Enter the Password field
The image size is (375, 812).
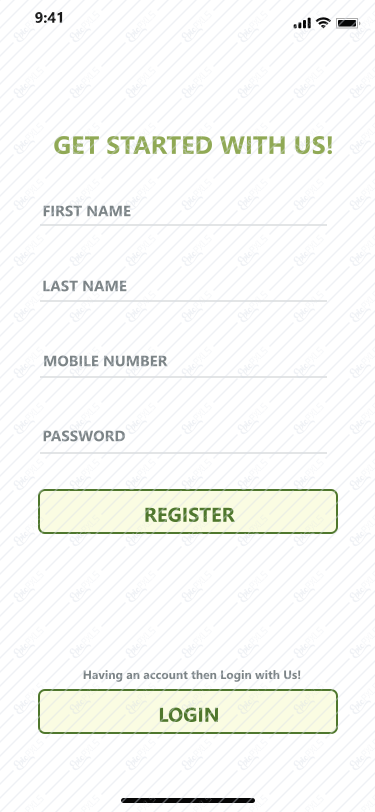[183, 437]
